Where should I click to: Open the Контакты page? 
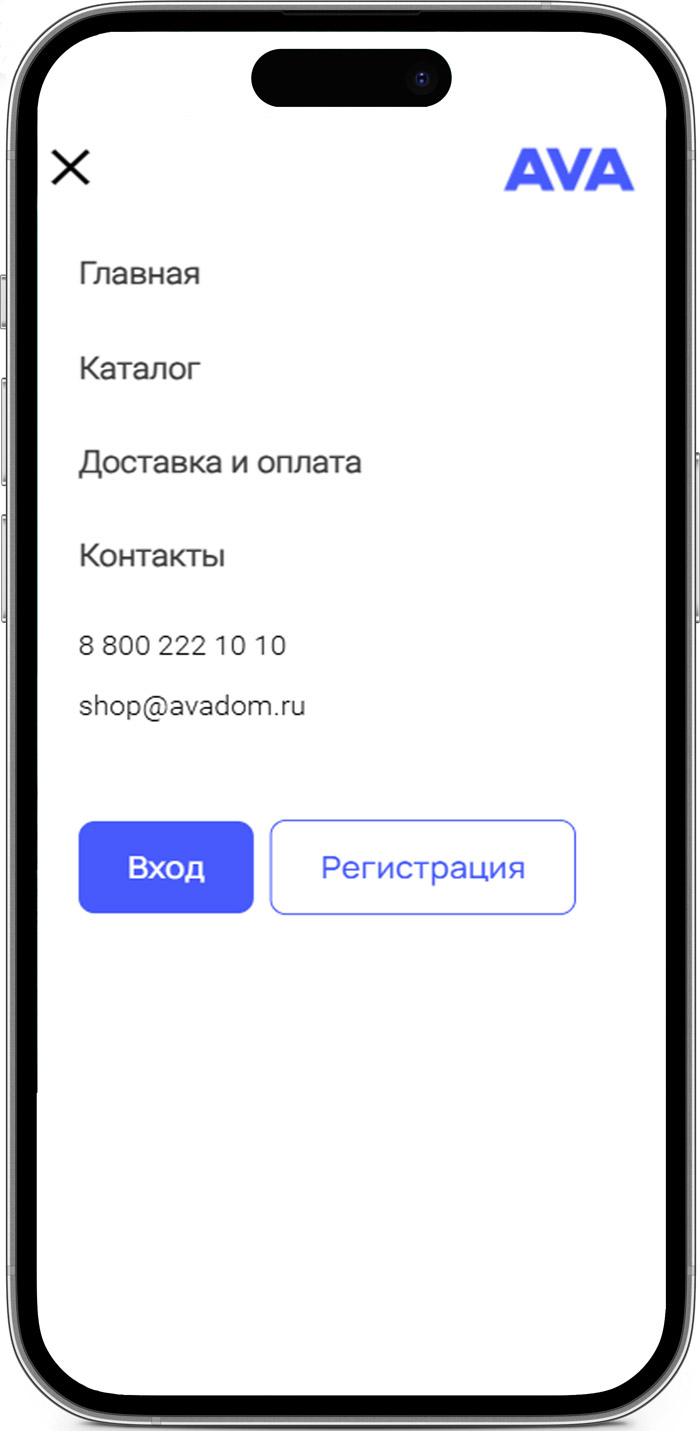pyautogui.click(x=152, y=556)
